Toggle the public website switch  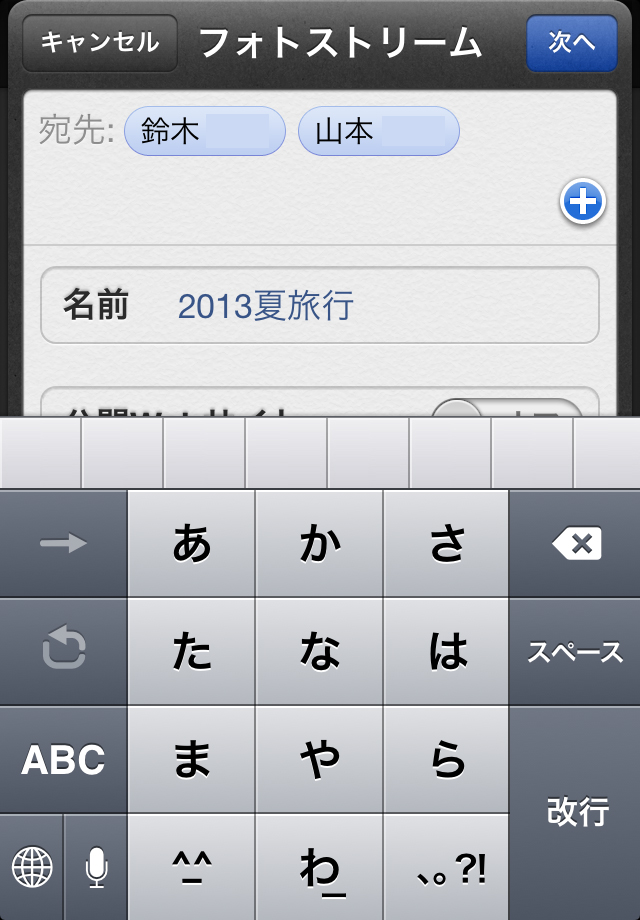coord(506,408)
